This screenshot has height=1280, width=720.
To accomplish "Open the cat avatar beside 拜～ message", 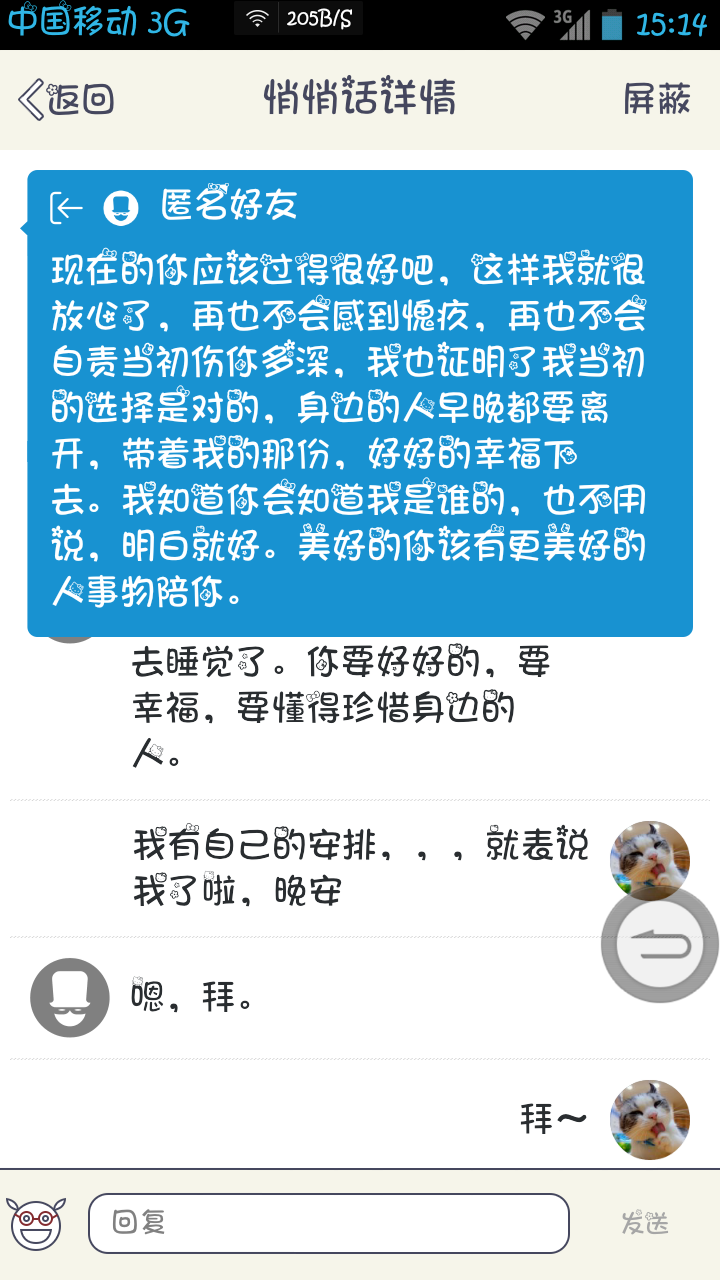I will click(648, 1120).
